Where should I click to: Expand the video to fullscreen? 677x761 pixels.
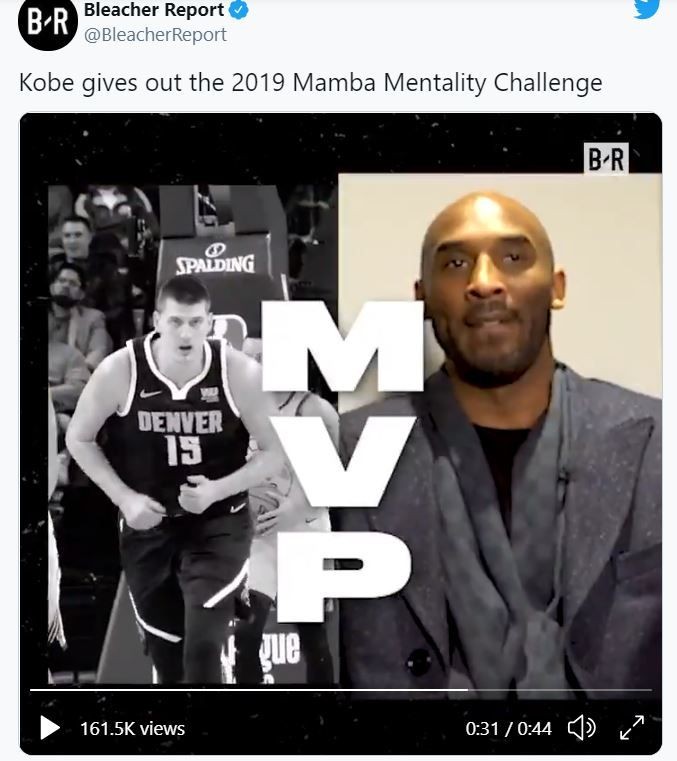tap(632, 728)
